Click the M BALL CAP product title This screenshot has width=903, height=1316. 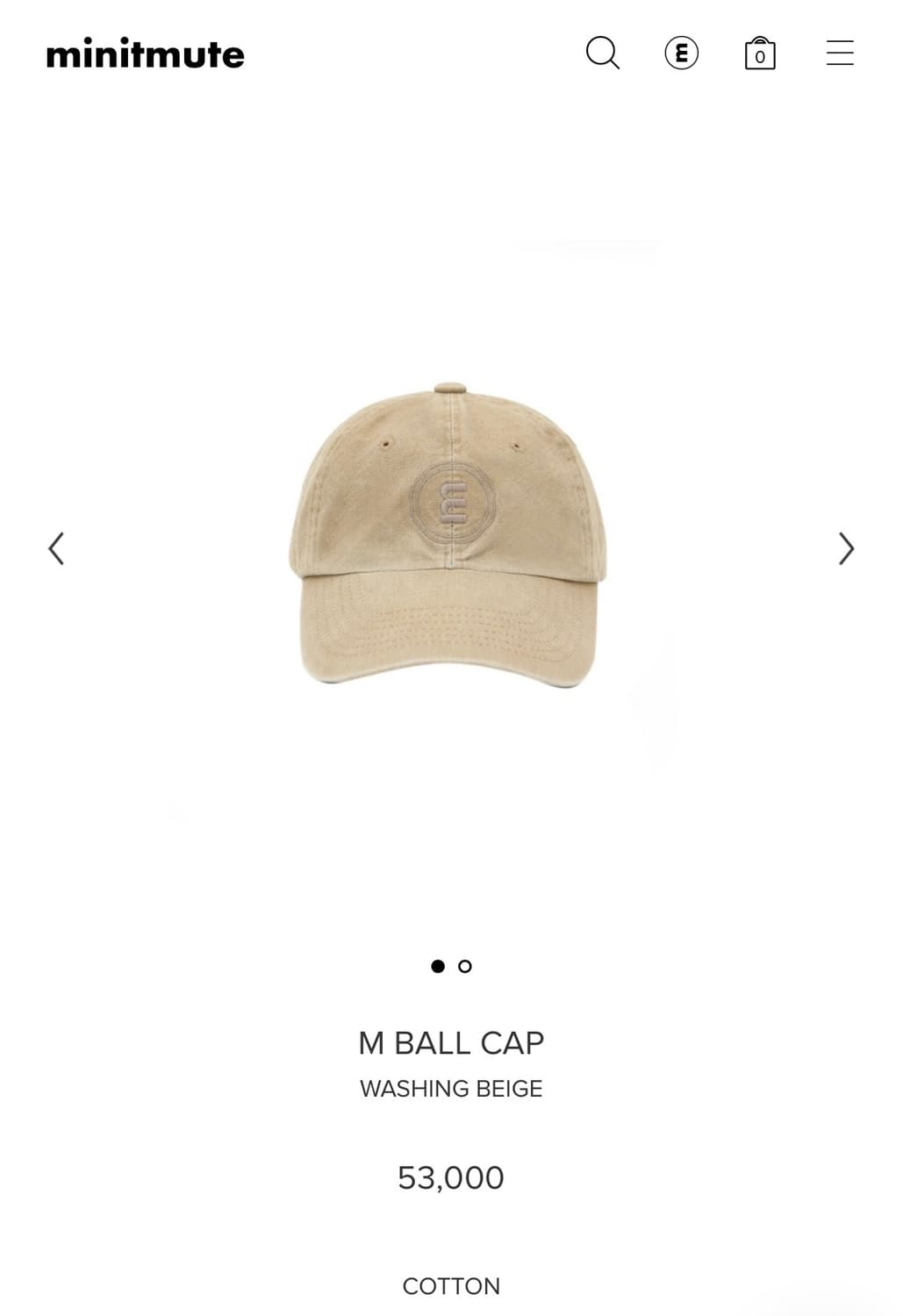(451, 1043)
